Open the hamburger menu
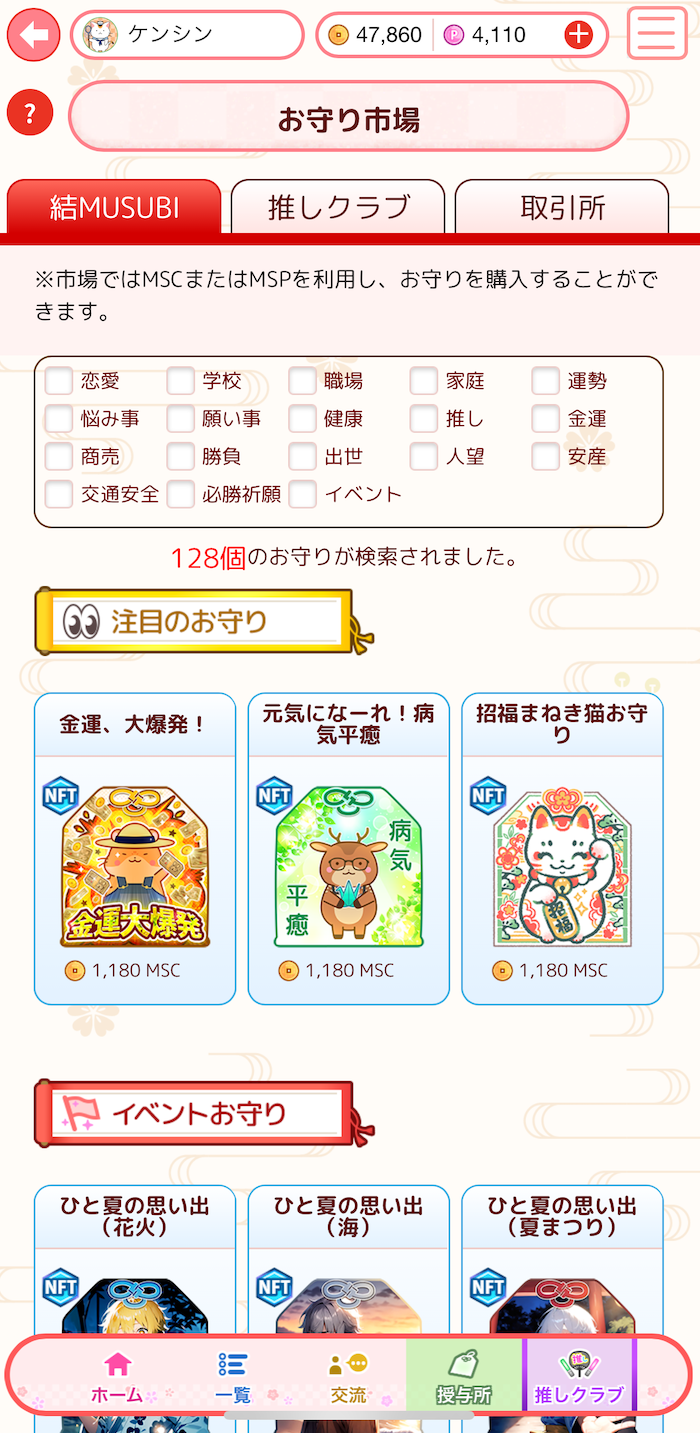This screenshot has height=1433, width=700. pos(657,34)
